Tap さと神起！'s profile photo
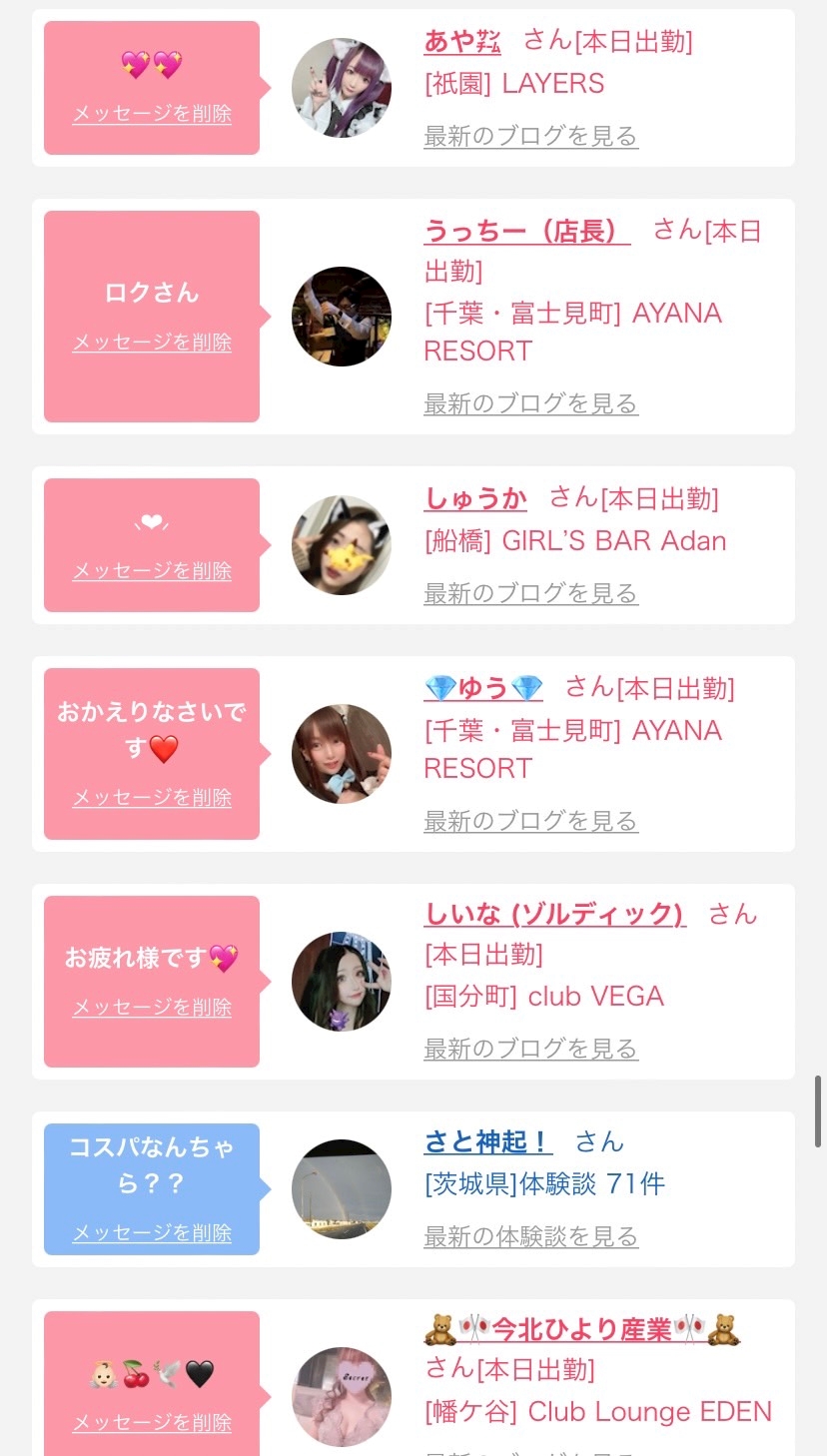Screen dimensions: 827x1456 pos(342,1188)
